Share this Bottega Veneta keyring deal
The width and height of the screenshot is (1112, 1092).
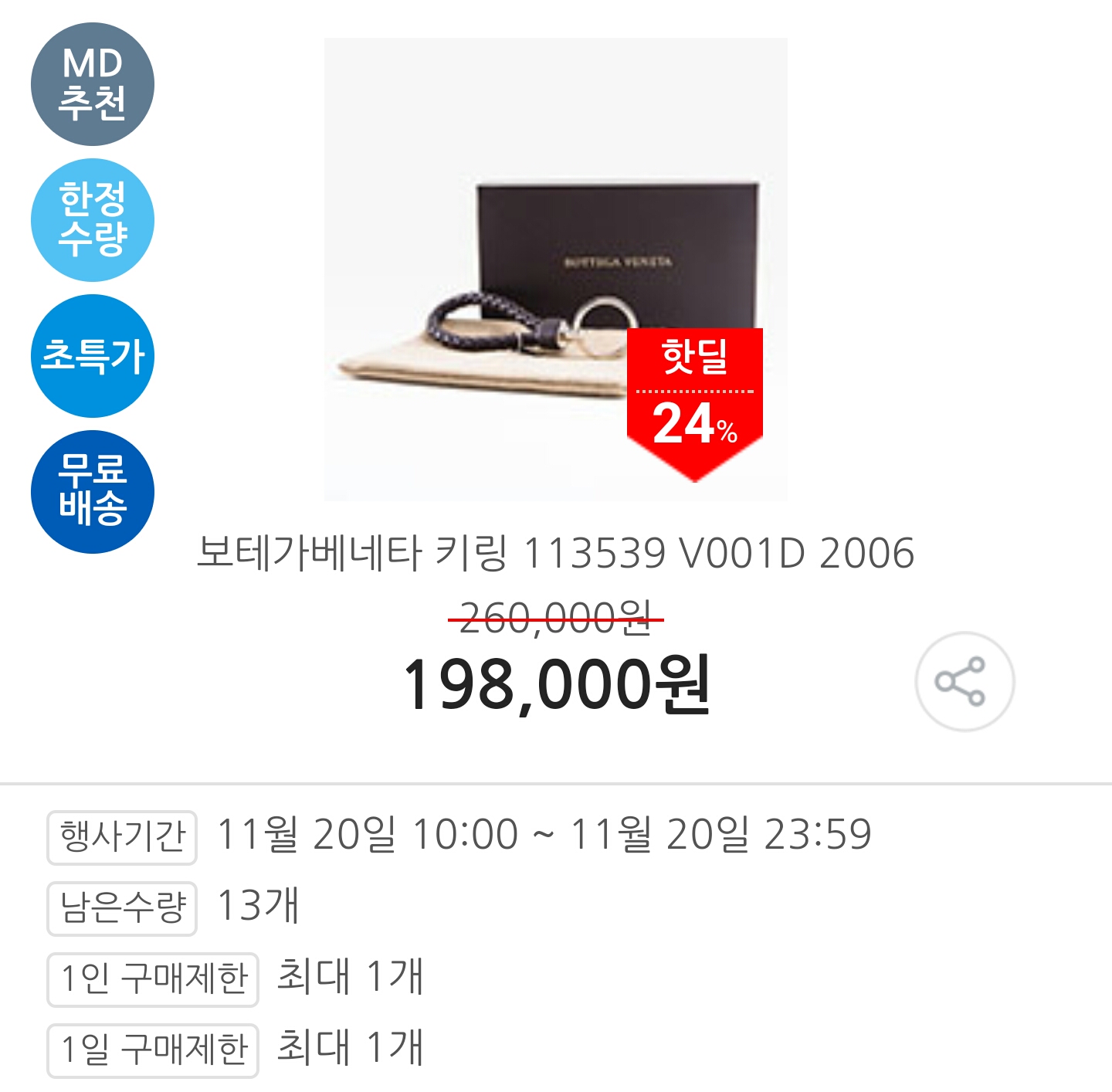[965, 681]
